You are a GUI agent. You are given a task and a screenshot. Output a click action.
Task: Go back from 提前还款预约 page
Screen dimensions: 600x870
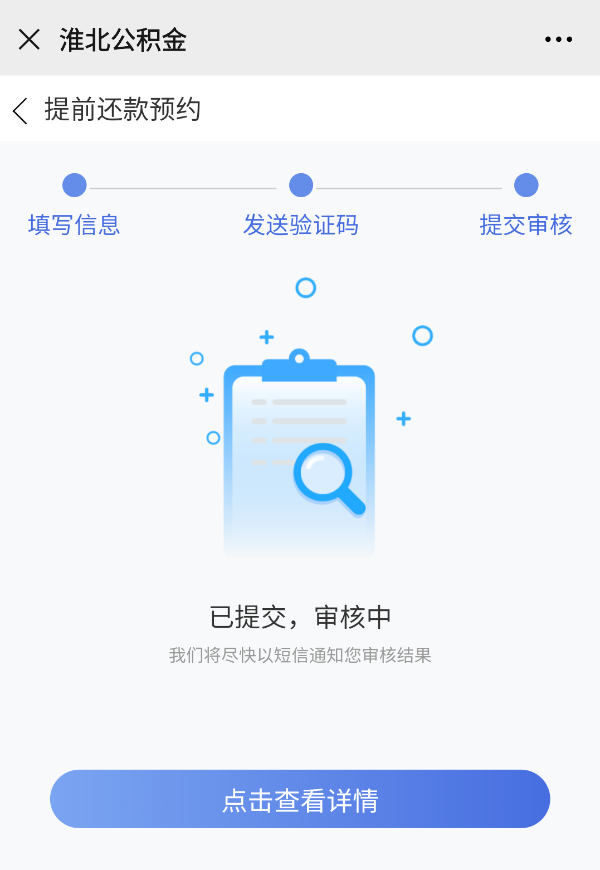point(20,110)
